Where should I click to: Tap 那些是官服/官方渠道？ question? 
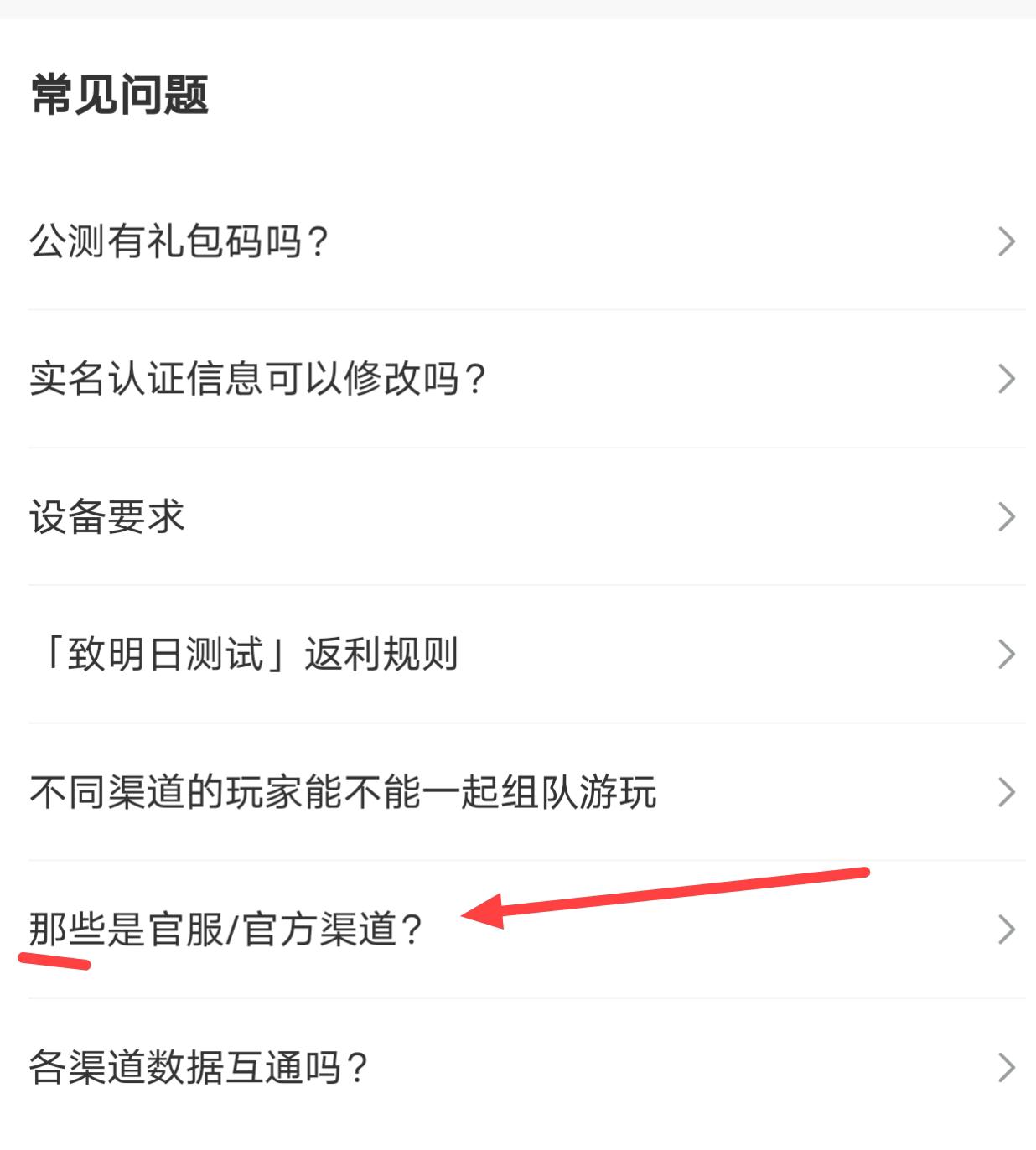coord(226,930)
